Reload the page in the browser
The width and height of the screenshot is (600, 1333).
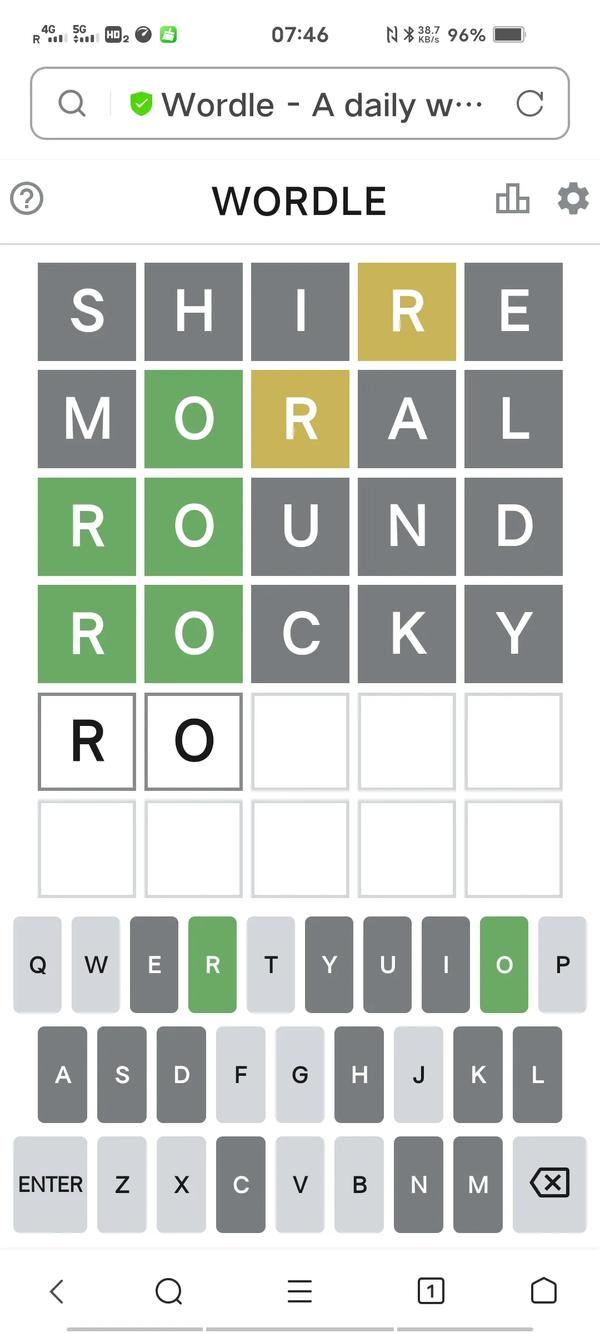click(x=529, y=103)
